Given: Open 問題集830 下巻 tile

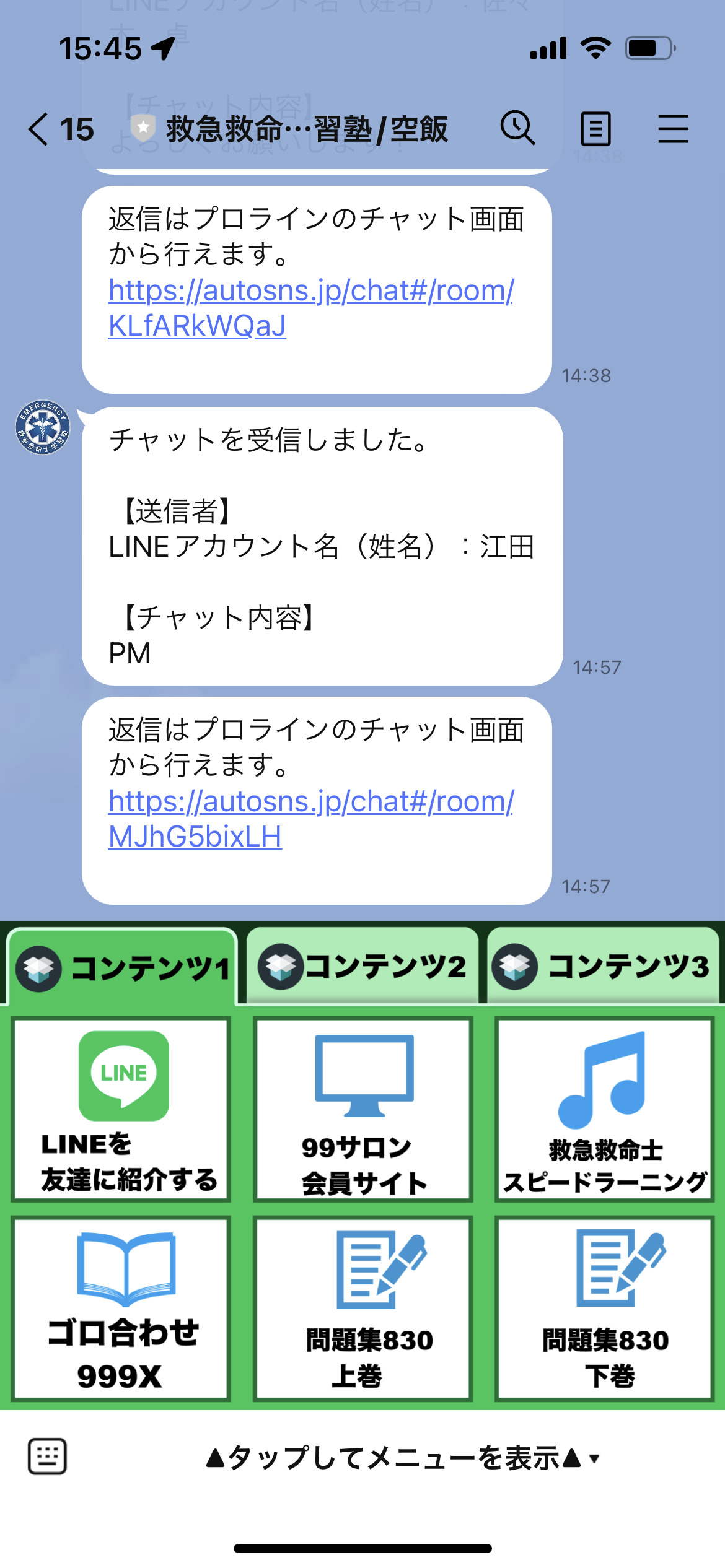Looking at the screenshot, I should click(605, 1309).
